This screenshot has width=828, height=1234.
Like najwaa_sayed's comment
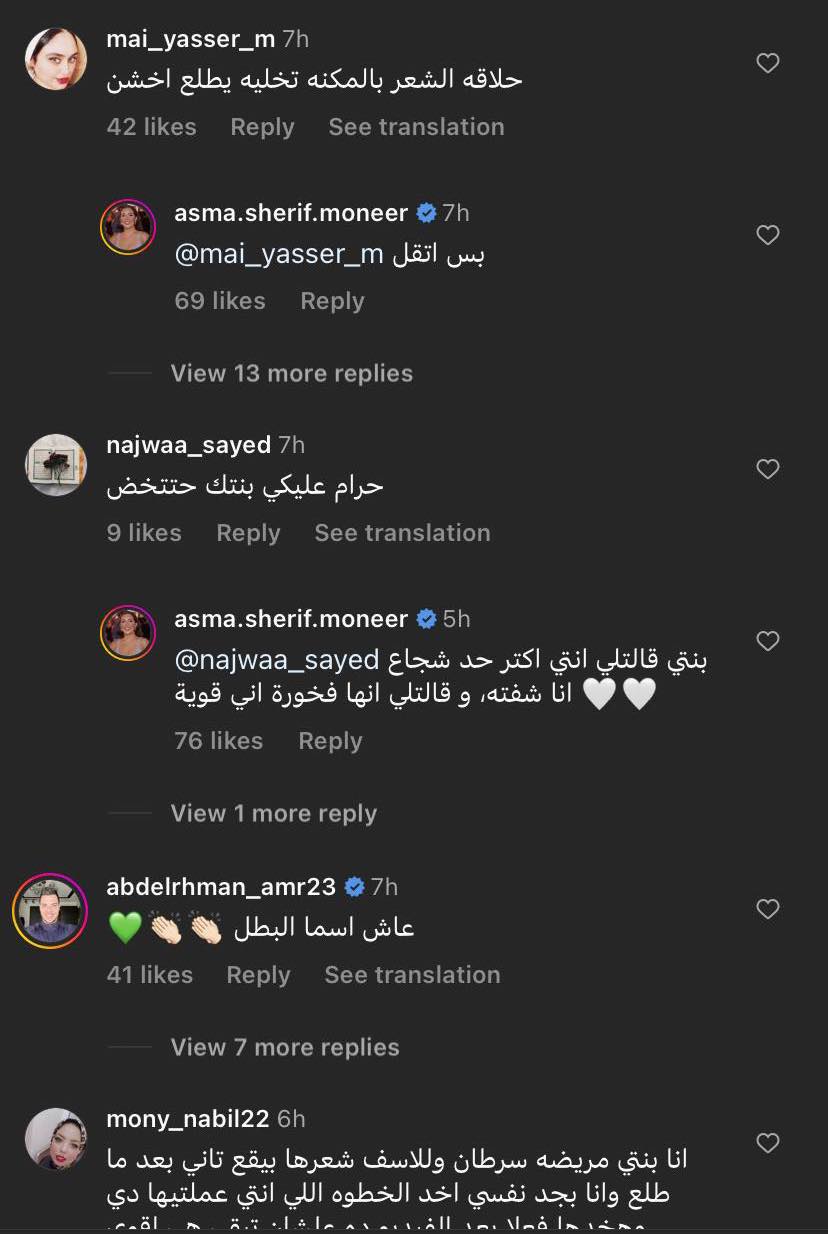click(767, 469)
